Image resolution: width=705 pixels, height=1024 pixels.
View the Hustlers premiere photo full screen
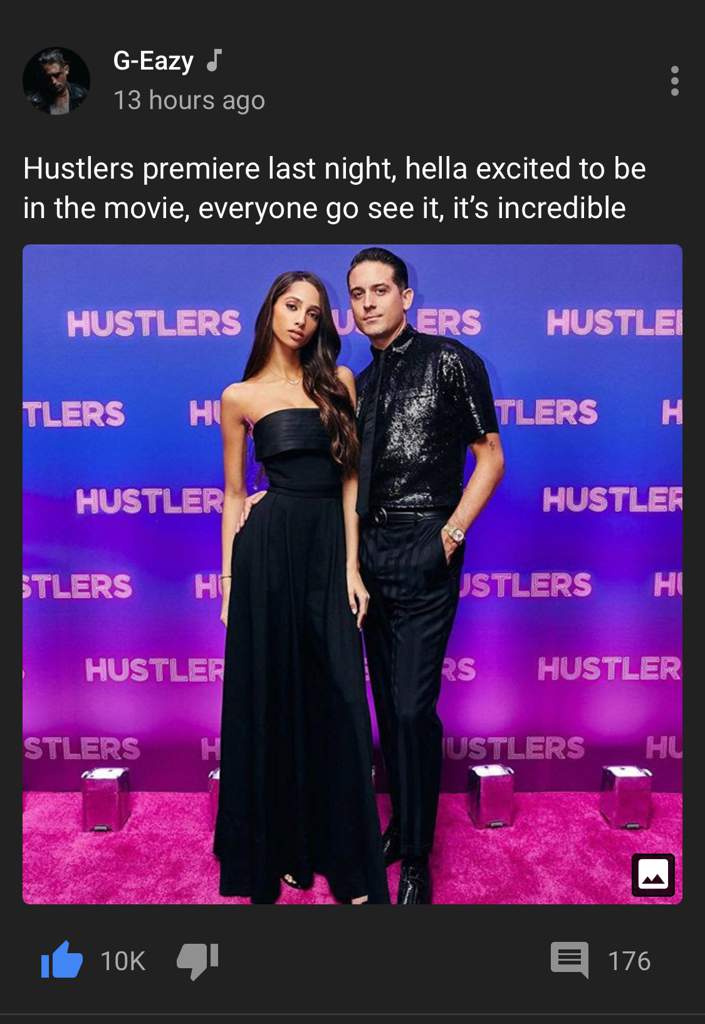pos(352,574)
